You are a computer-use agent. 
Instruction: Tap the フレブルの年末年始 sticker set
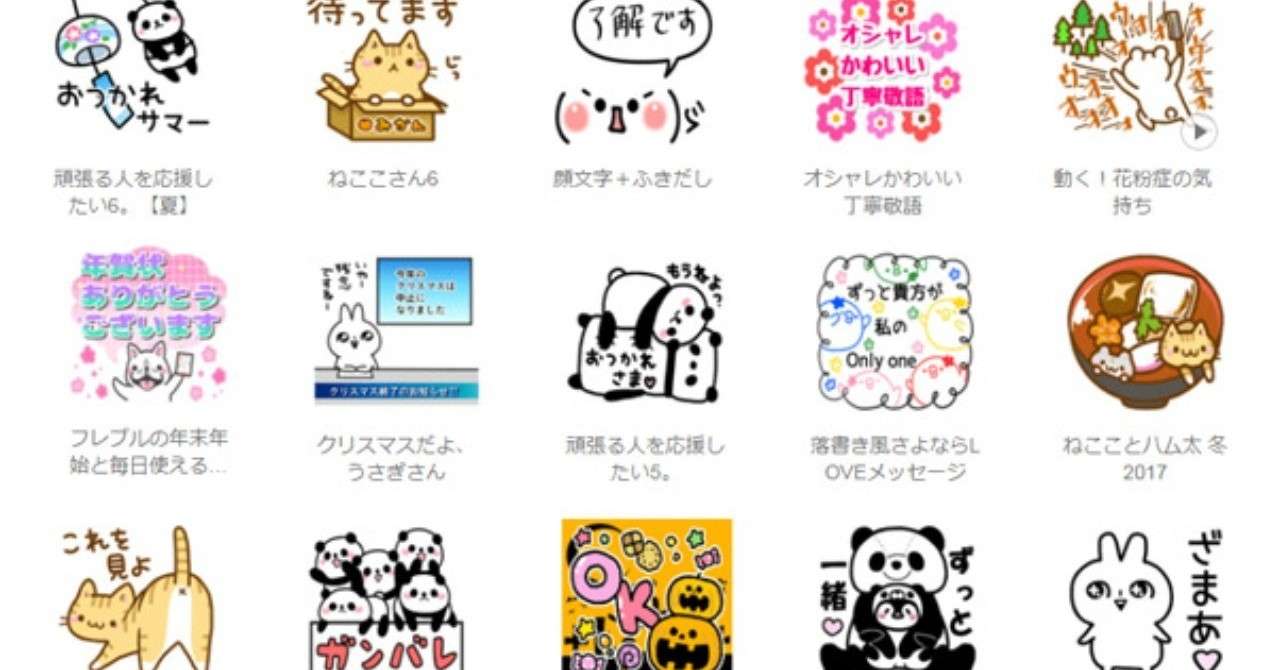(x=148, y=325)
